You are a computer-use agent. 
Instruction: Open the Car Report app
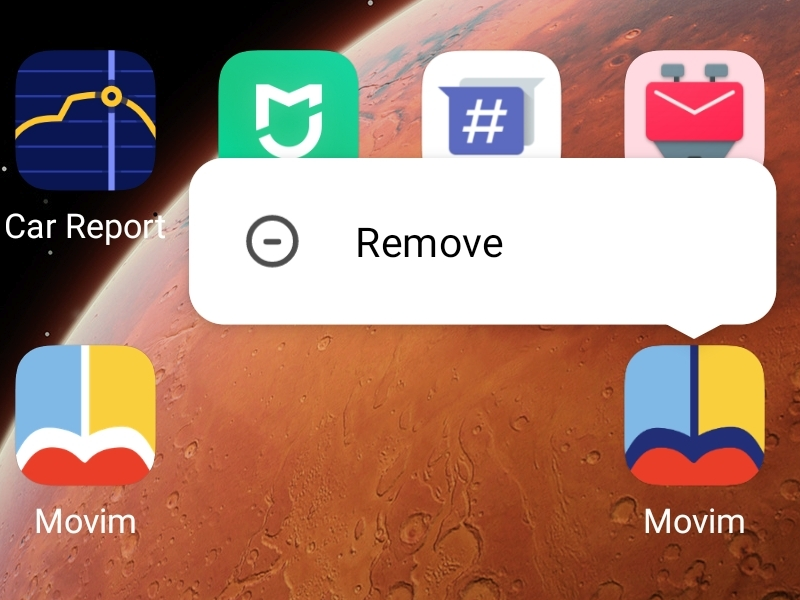85,121
